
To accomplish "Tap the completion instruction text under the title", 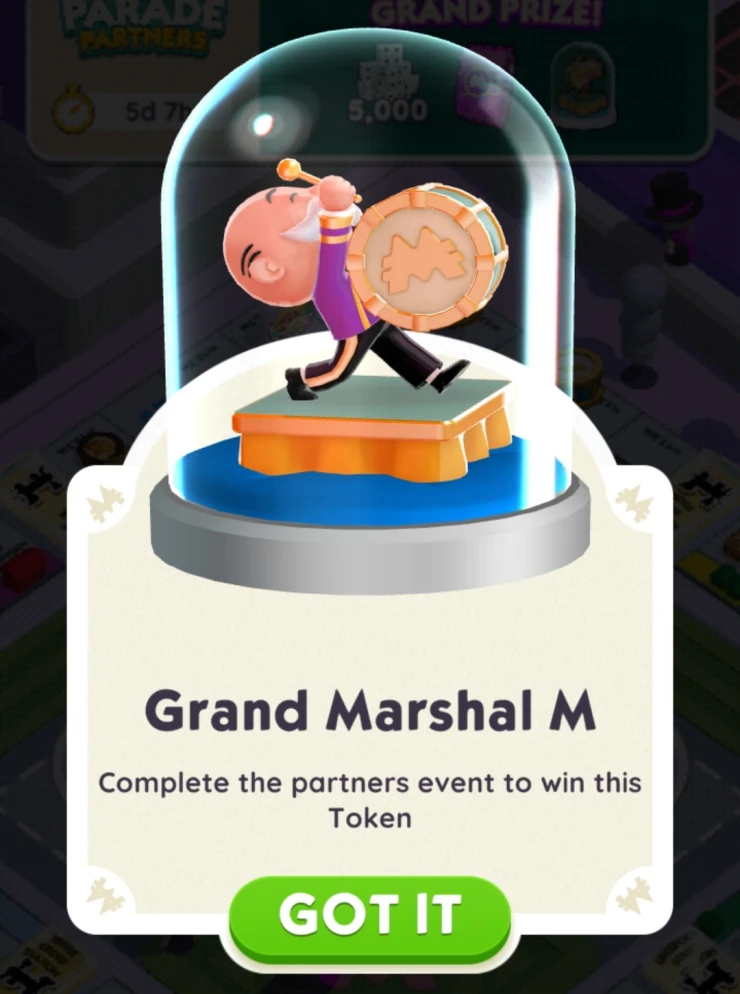I will (x=370, y=800).
